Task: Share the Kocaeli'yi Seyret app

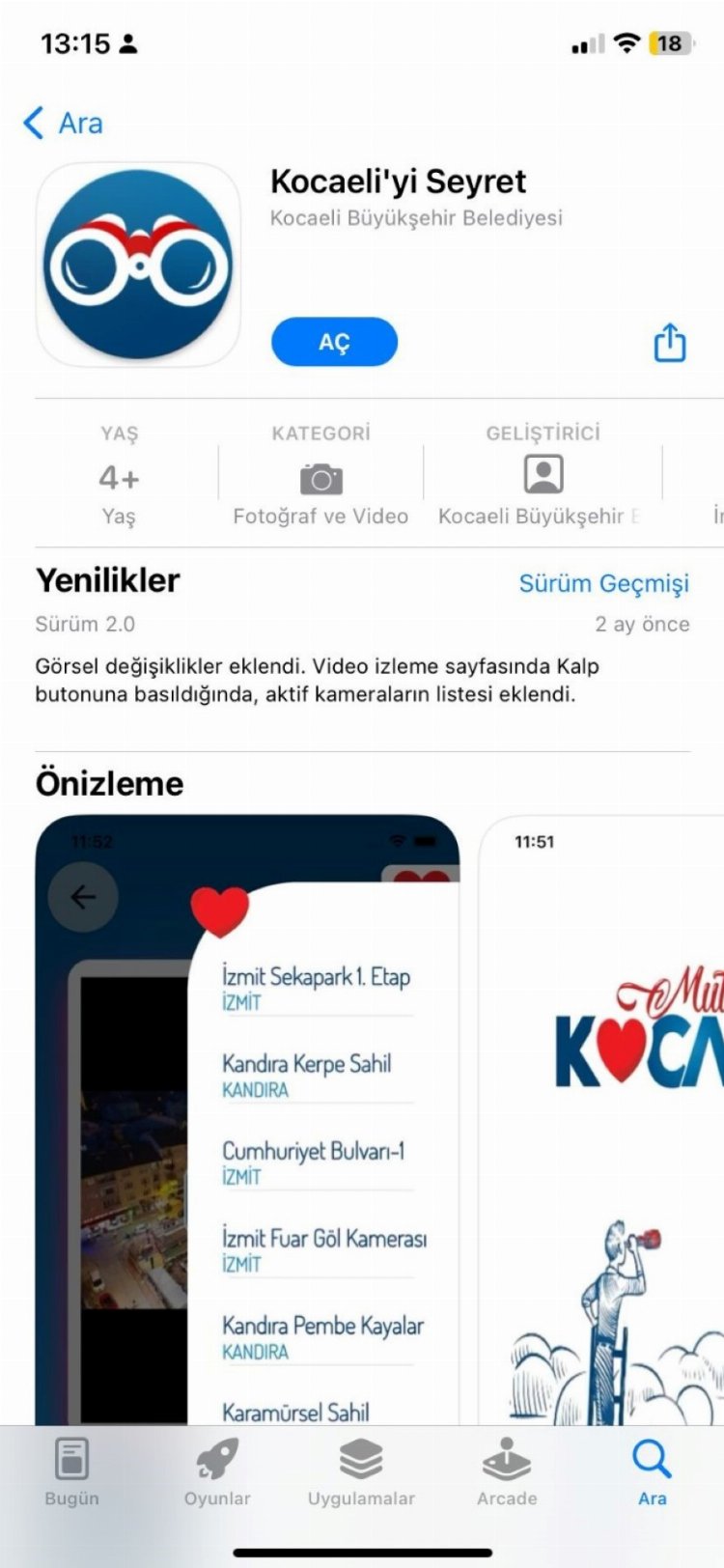Action: [x=669, y=342]
